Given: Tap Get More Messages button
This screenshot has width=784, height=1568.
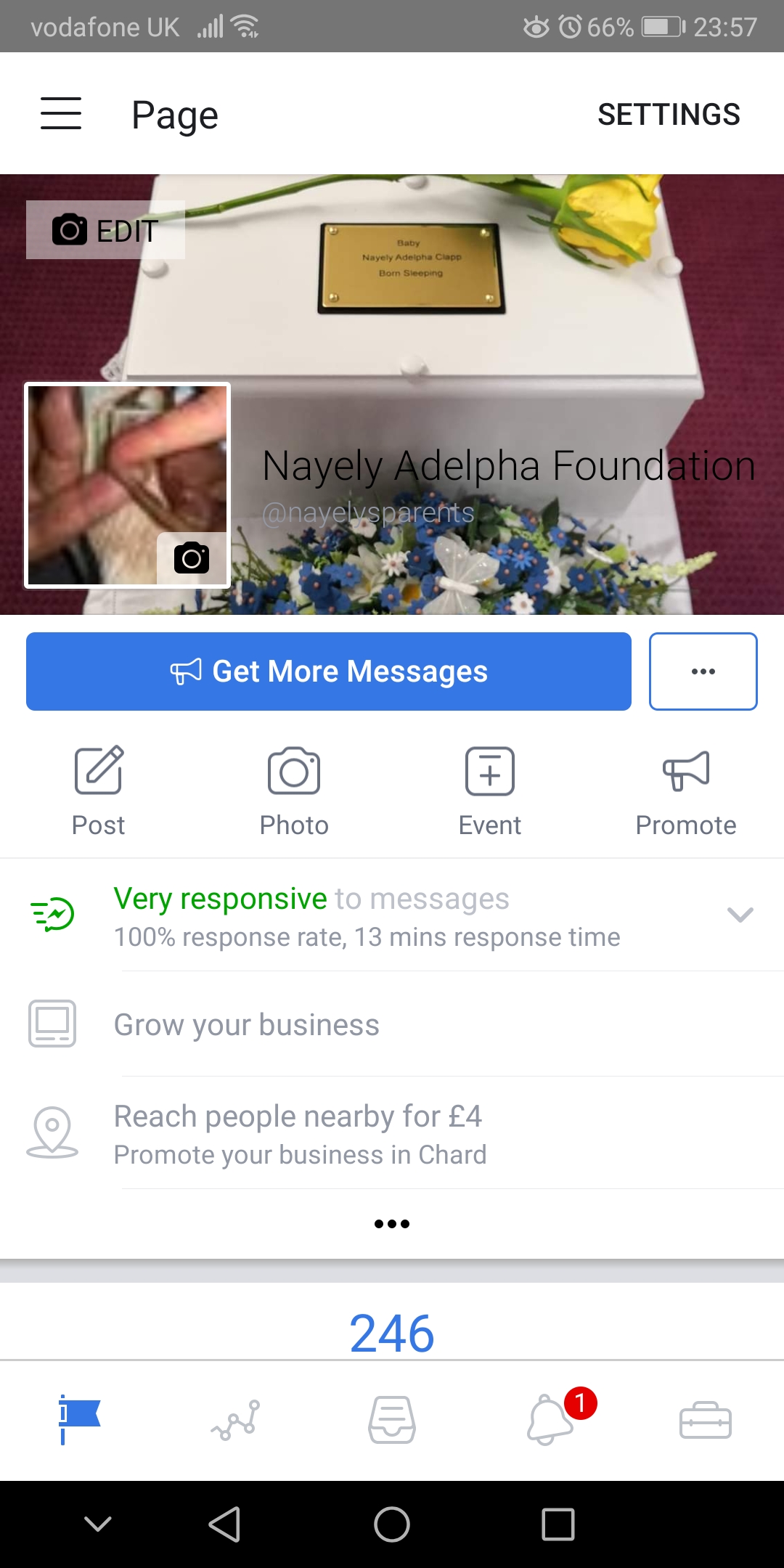Looking at the screenshot, I should (x=328, y=671).
